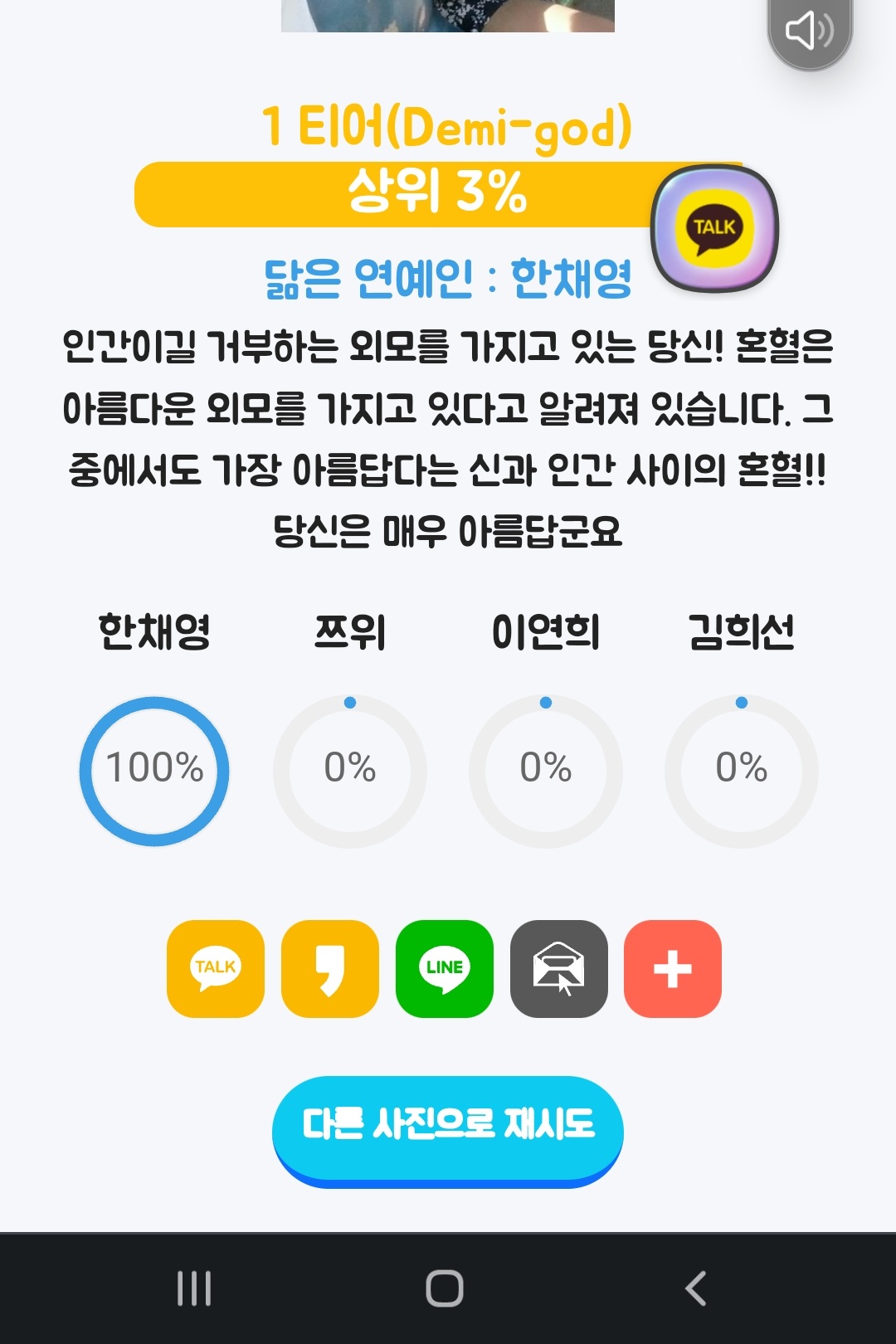Open more sharing options plus button
Image resolution: width=896 pixels, height=1344 pixels.
pos(673,969)
